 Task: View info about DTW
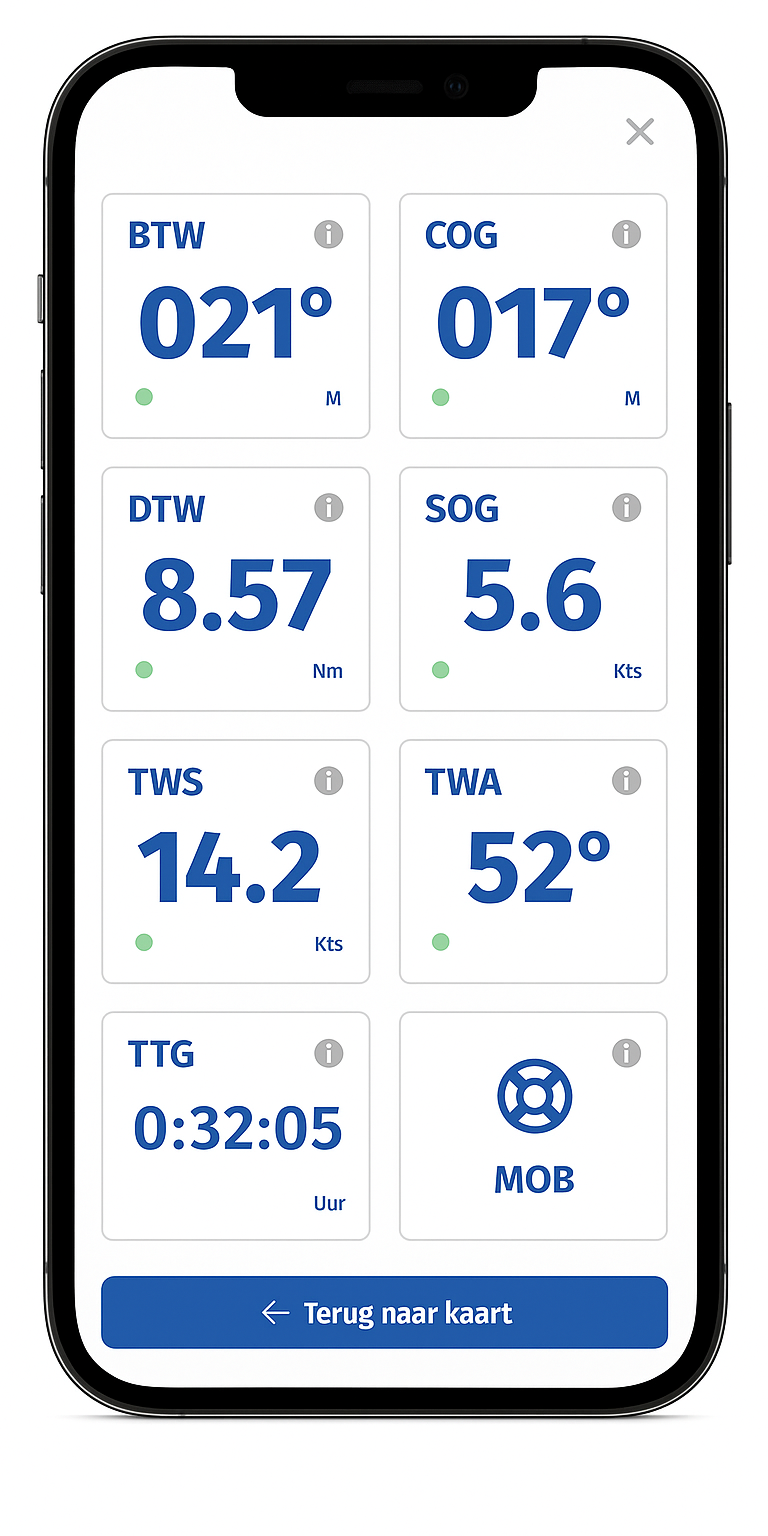(328, 507)
